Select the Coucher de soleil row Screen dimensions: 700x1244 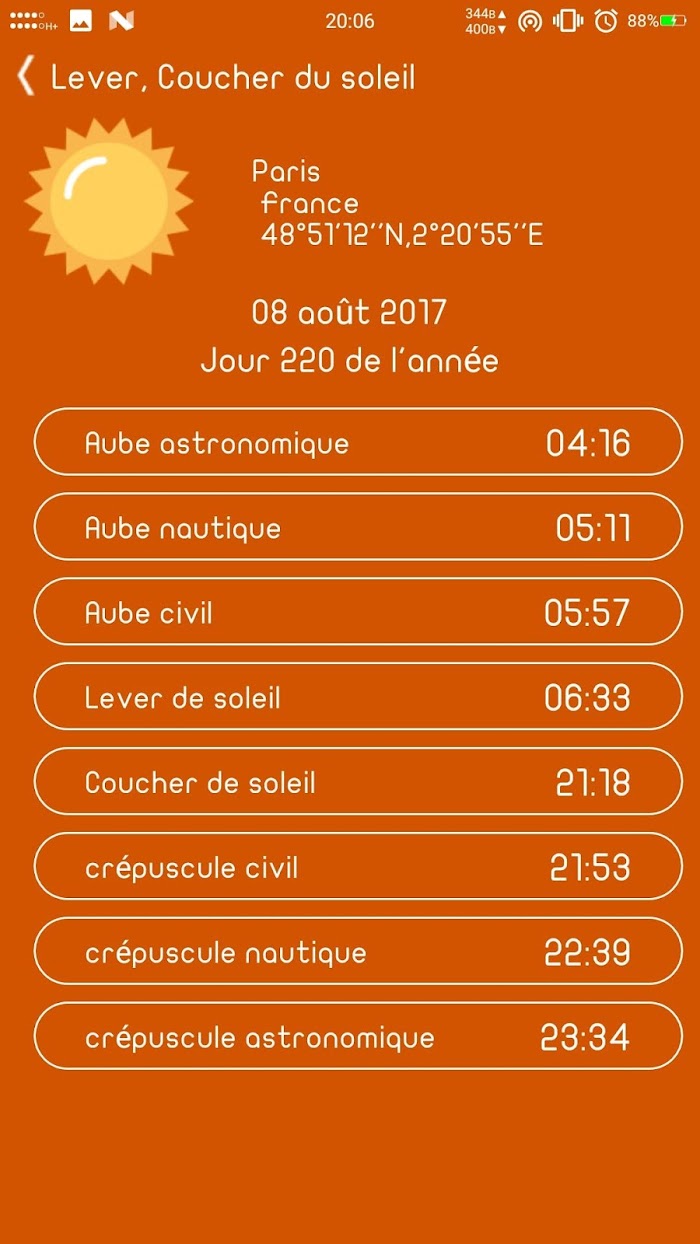(x=358, y=782)
